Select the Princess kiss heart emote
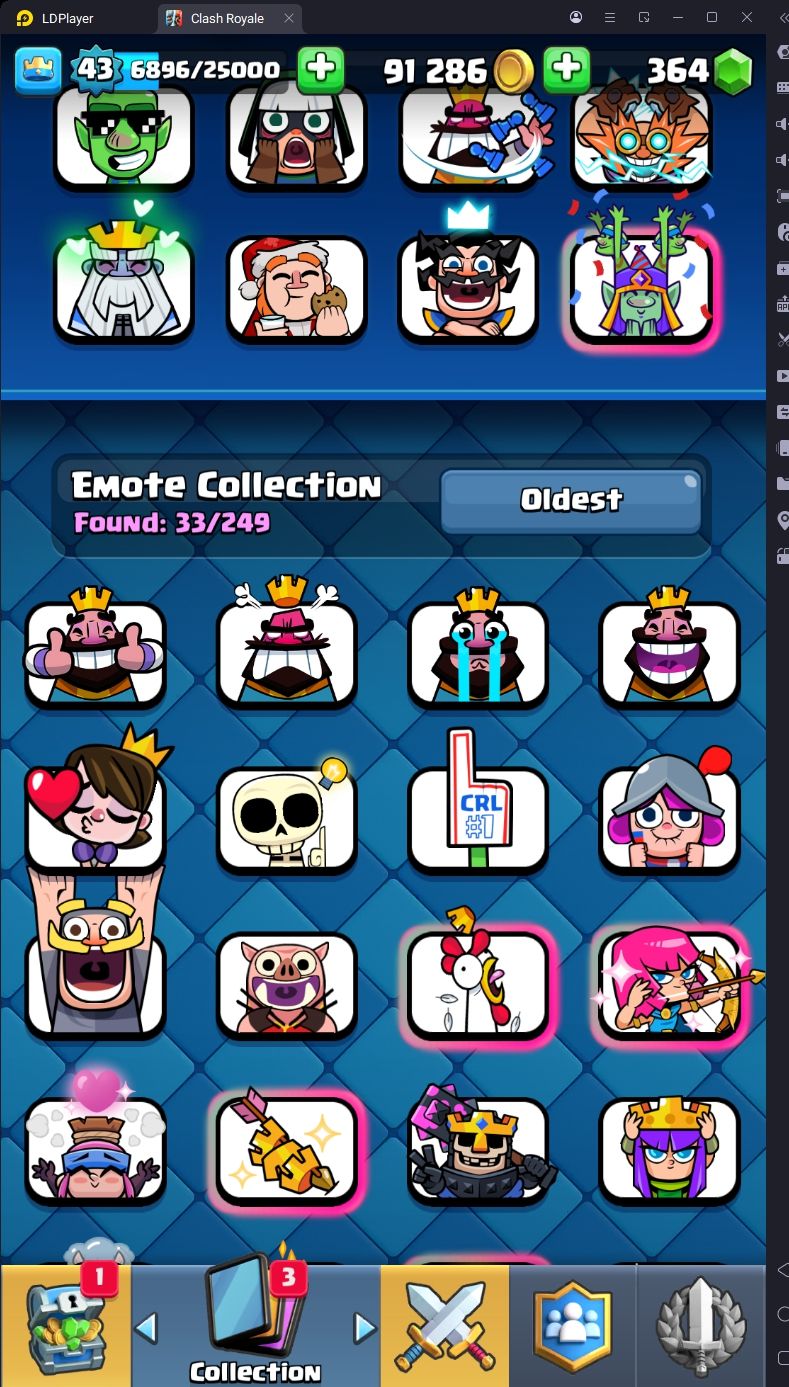789x1387 pixels. (95, 815)
